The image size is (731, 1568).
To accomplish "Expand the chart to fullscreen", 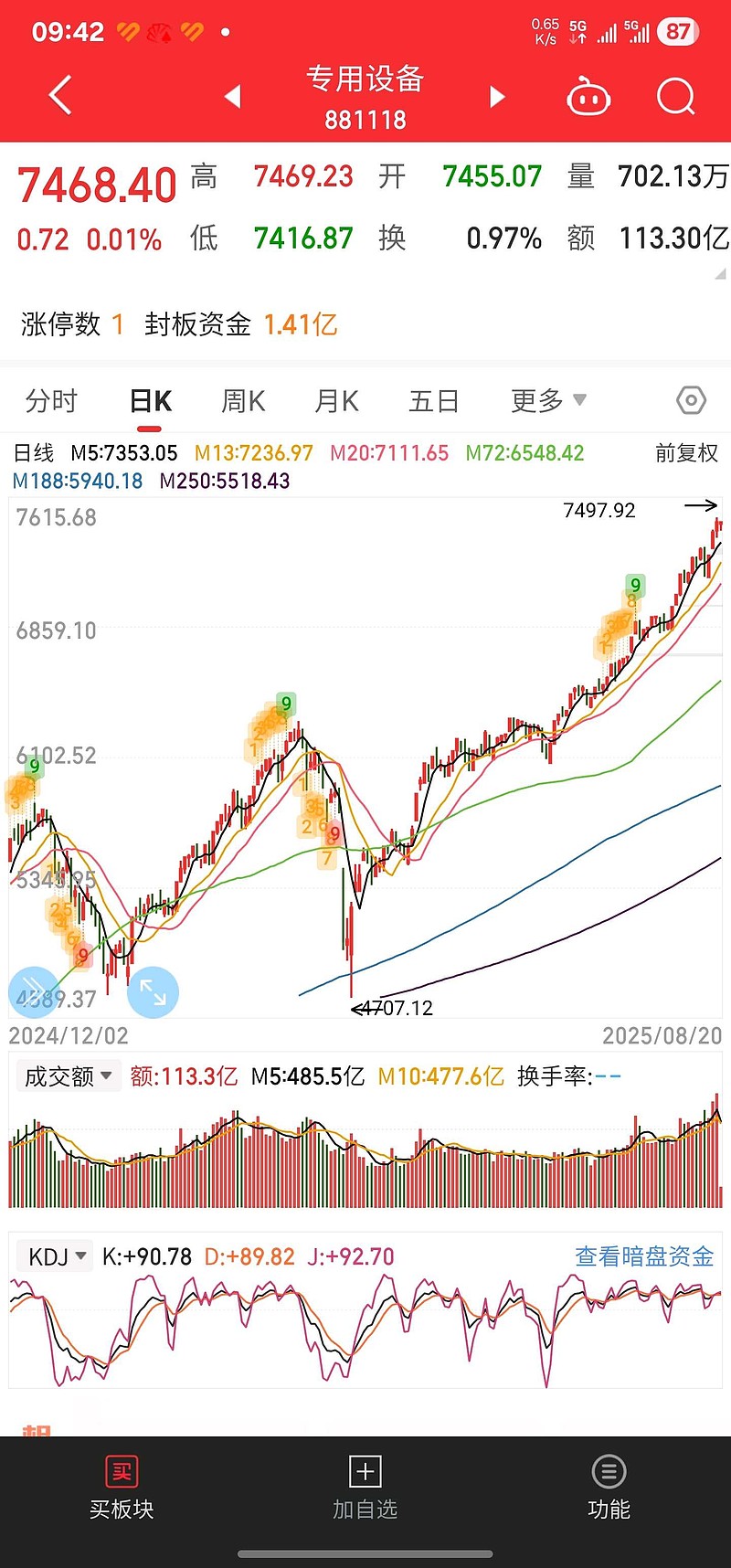I will [153, 992].
